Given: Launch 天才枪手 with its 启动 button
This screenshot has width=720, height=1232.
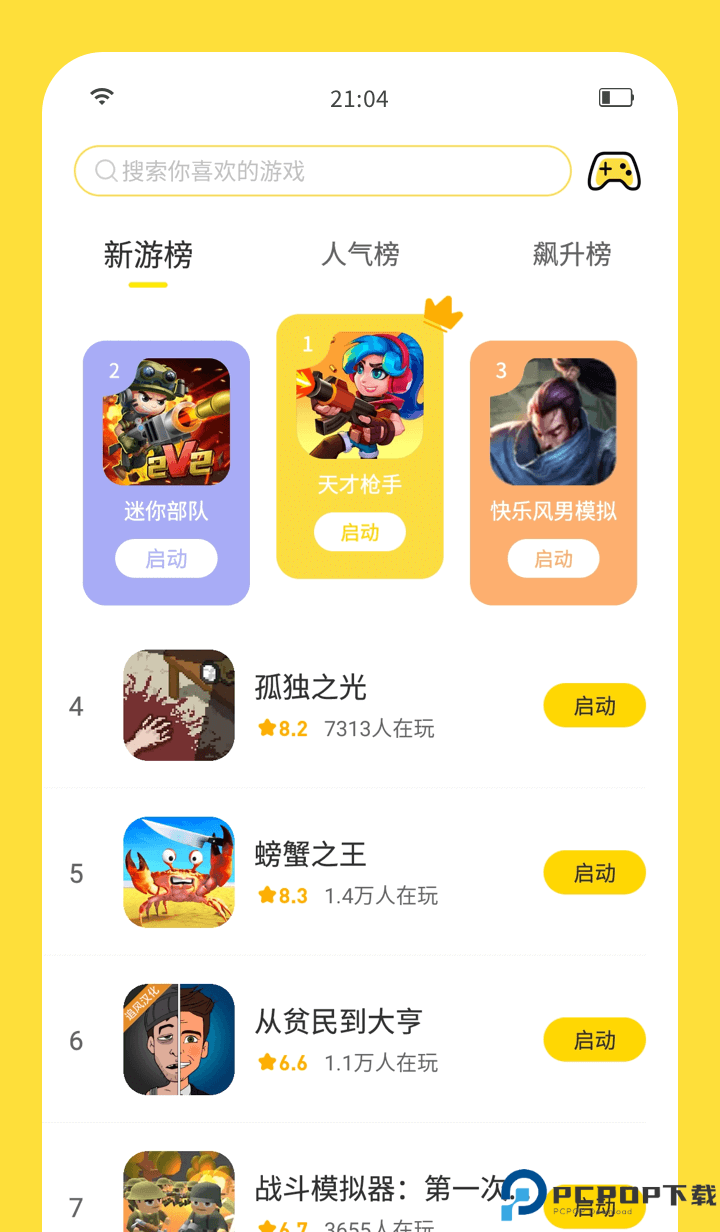Looking at the screenshot, I should (x=360, y=532).
